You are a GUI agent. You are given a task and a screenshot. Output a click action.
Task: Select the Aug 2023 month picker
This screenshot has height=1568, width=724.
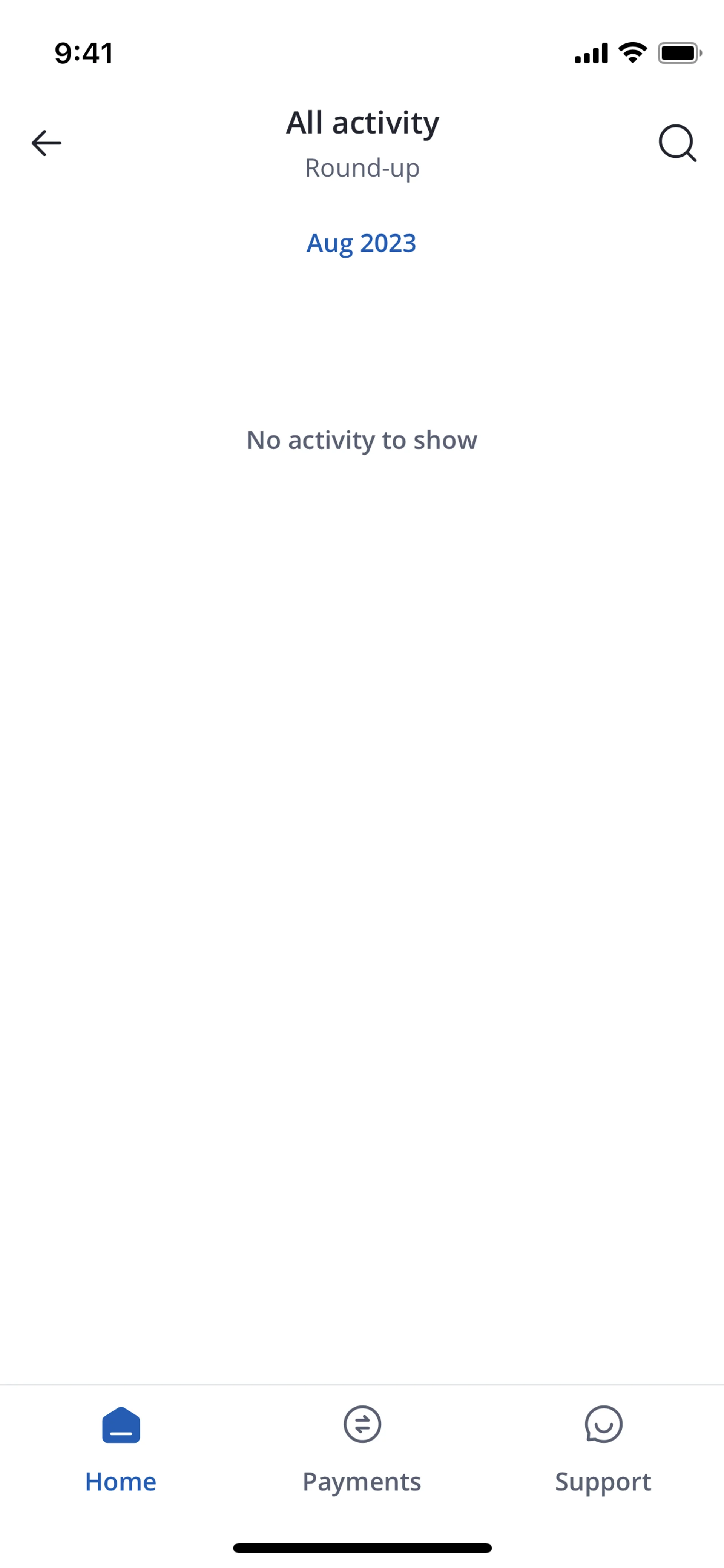[361, 243]
